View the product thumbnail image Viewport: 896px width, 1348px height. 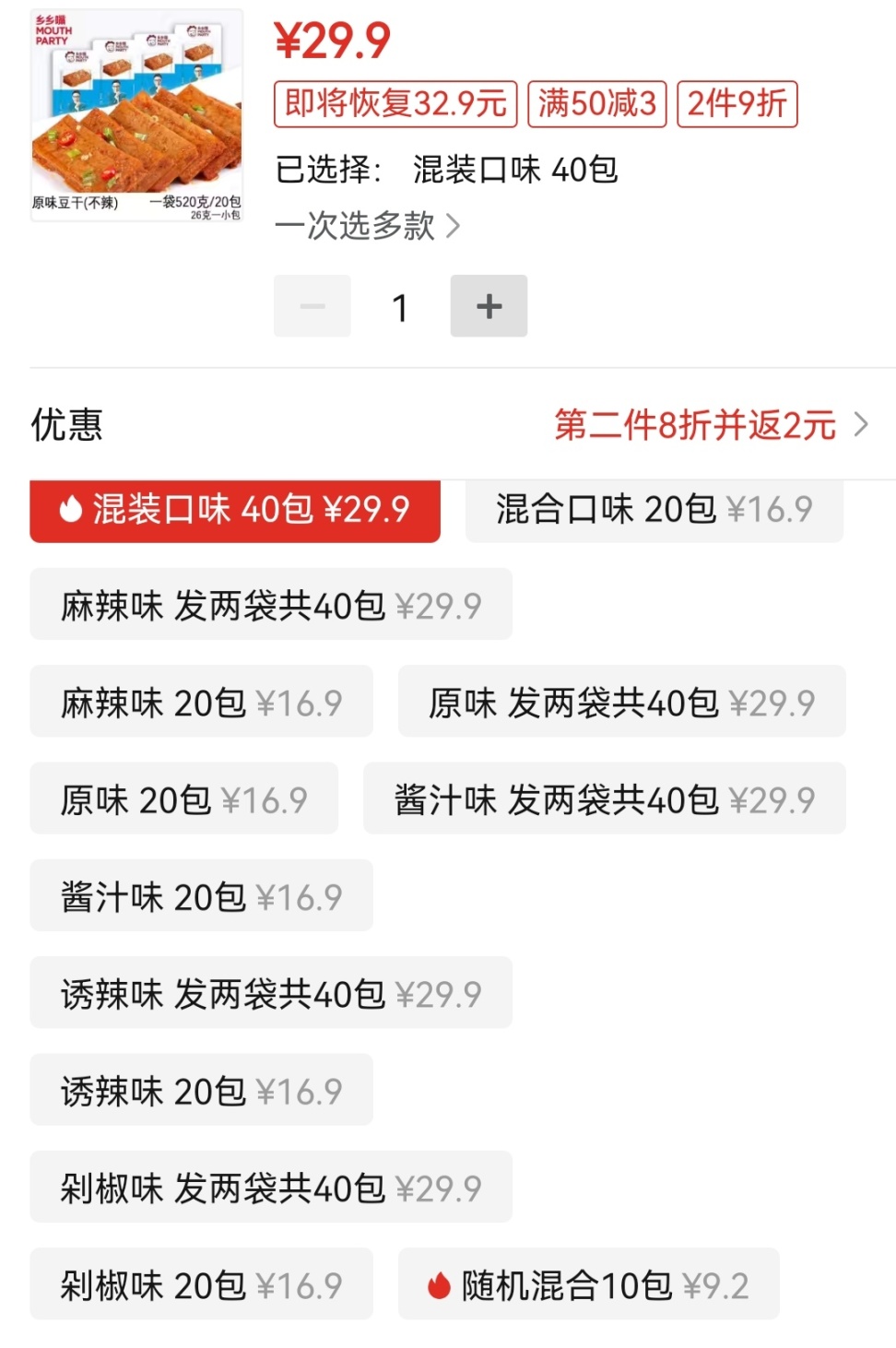(136, 115)
